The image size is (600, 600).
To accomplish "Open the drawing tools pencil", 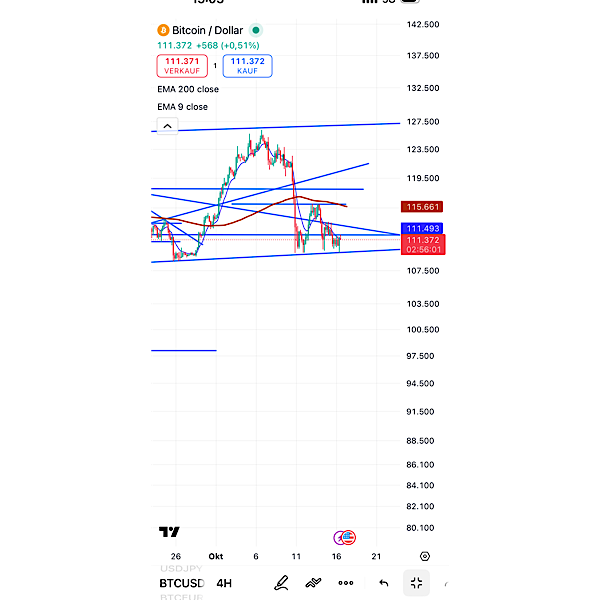I will (282, 582).
